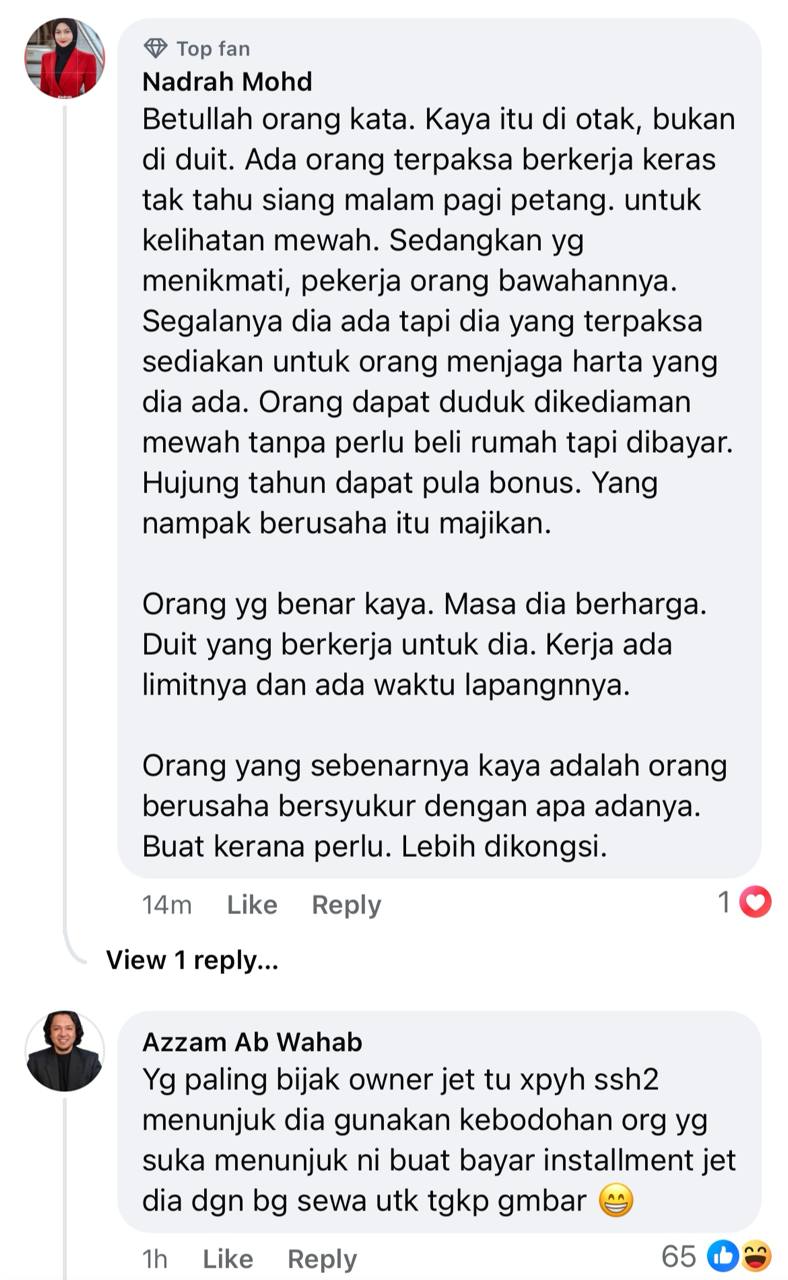
Task: View reactions on Nadrah Mohd's comment
Action: tap(744, 904)
